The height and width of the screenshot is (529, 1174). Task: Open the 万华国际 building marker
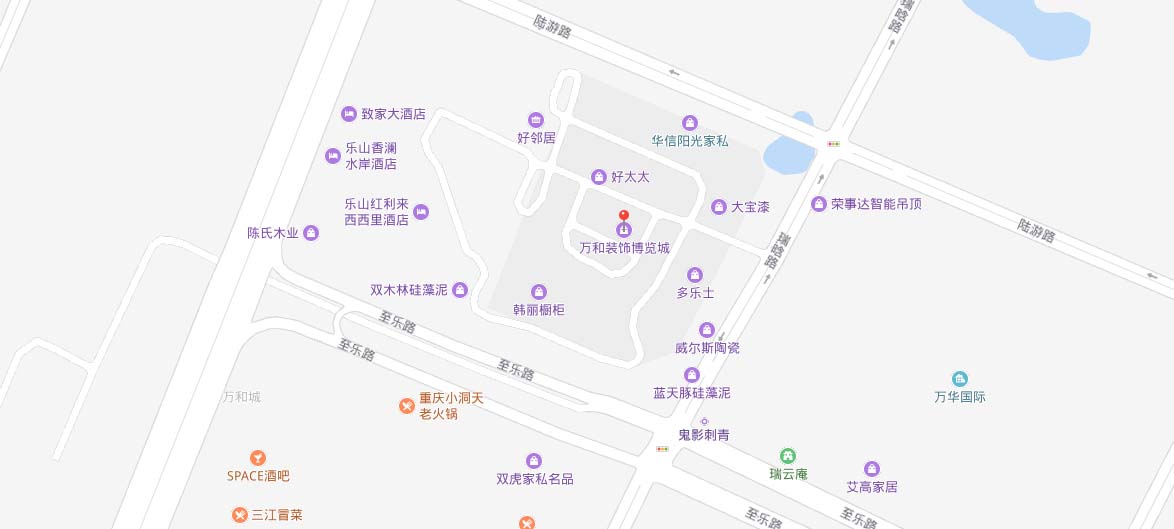click(x=960, y=378)
